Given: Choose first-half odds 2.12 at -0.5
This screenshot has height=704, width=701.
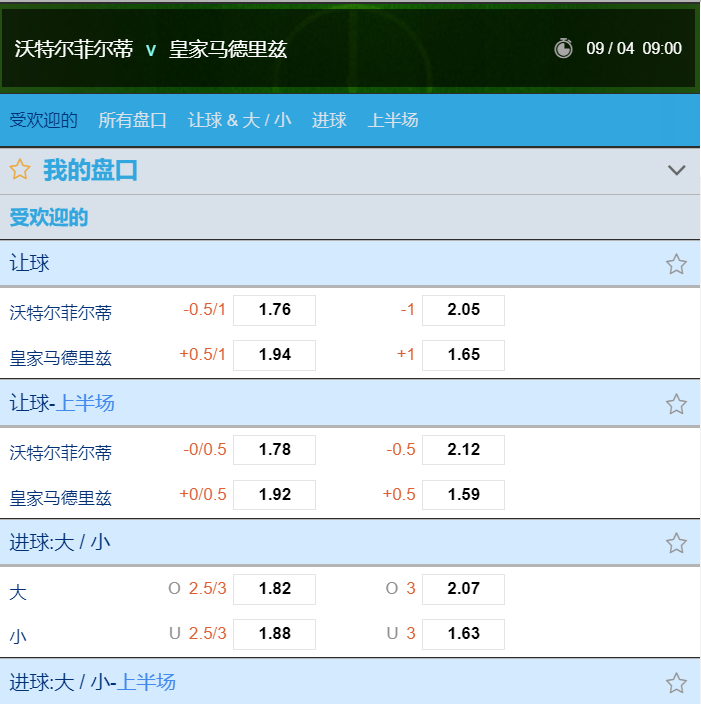Looking at the screenshot, I should 463,450.
